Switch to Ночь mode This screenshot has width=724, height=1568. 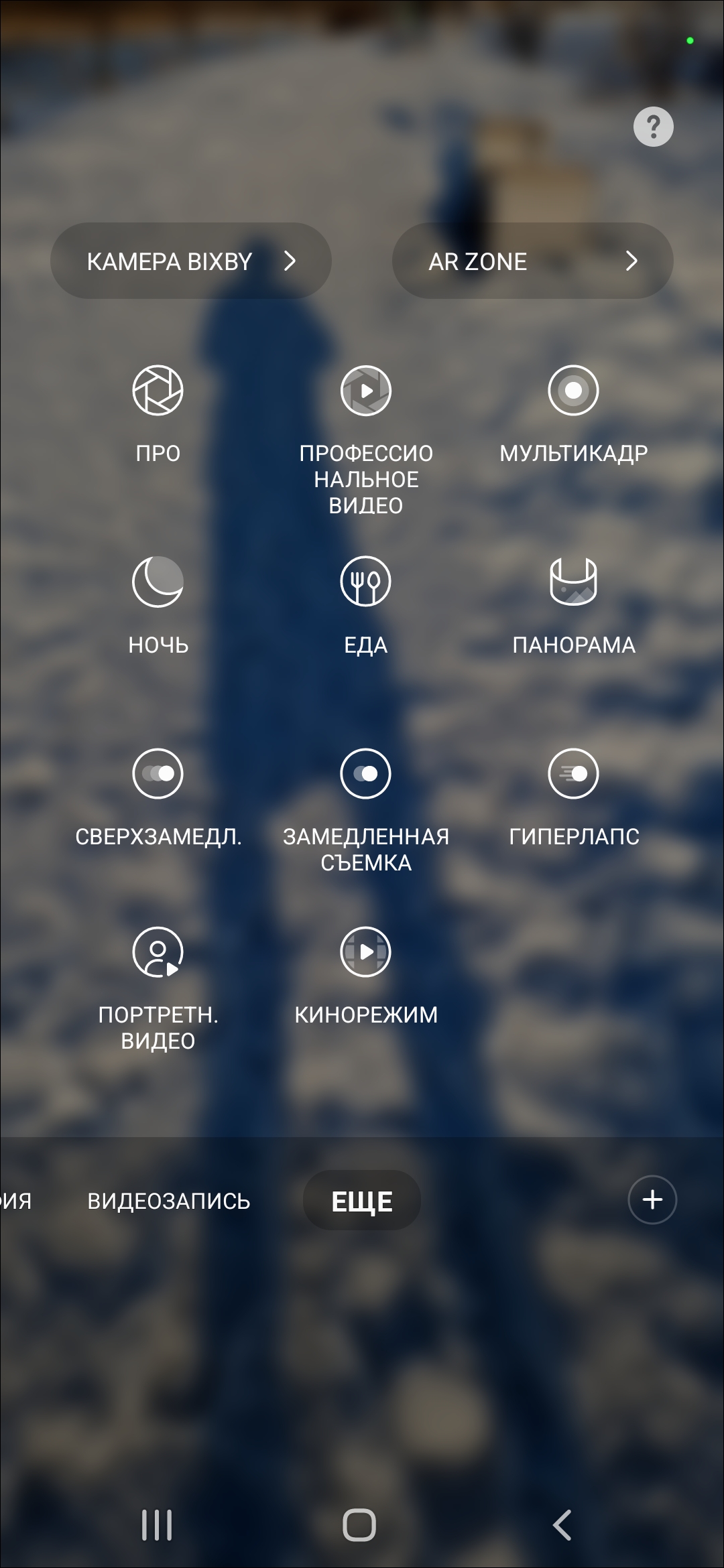[158, 582]
